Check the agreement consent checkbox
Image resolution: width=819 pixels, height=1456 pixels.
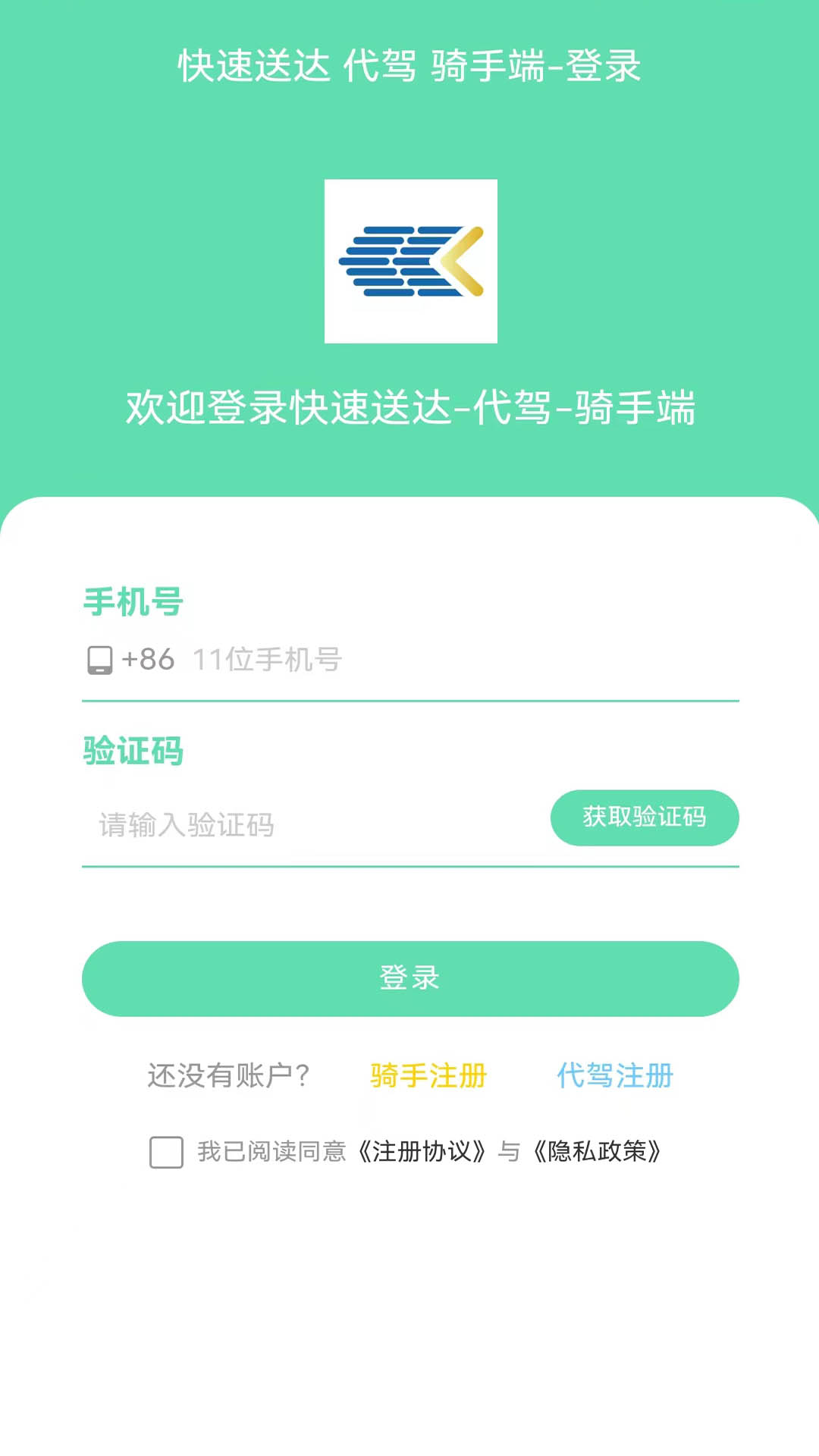166,1152
